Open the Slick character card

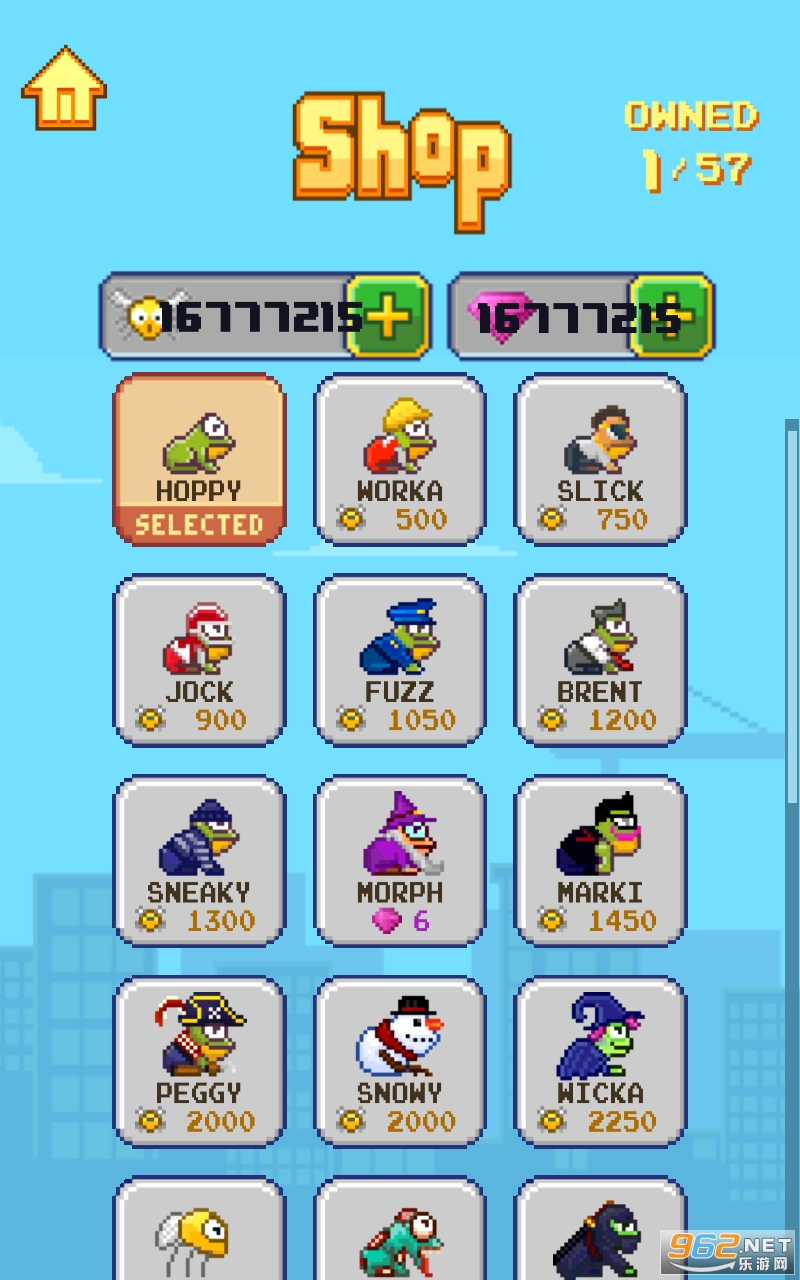(x=600, y=460)
